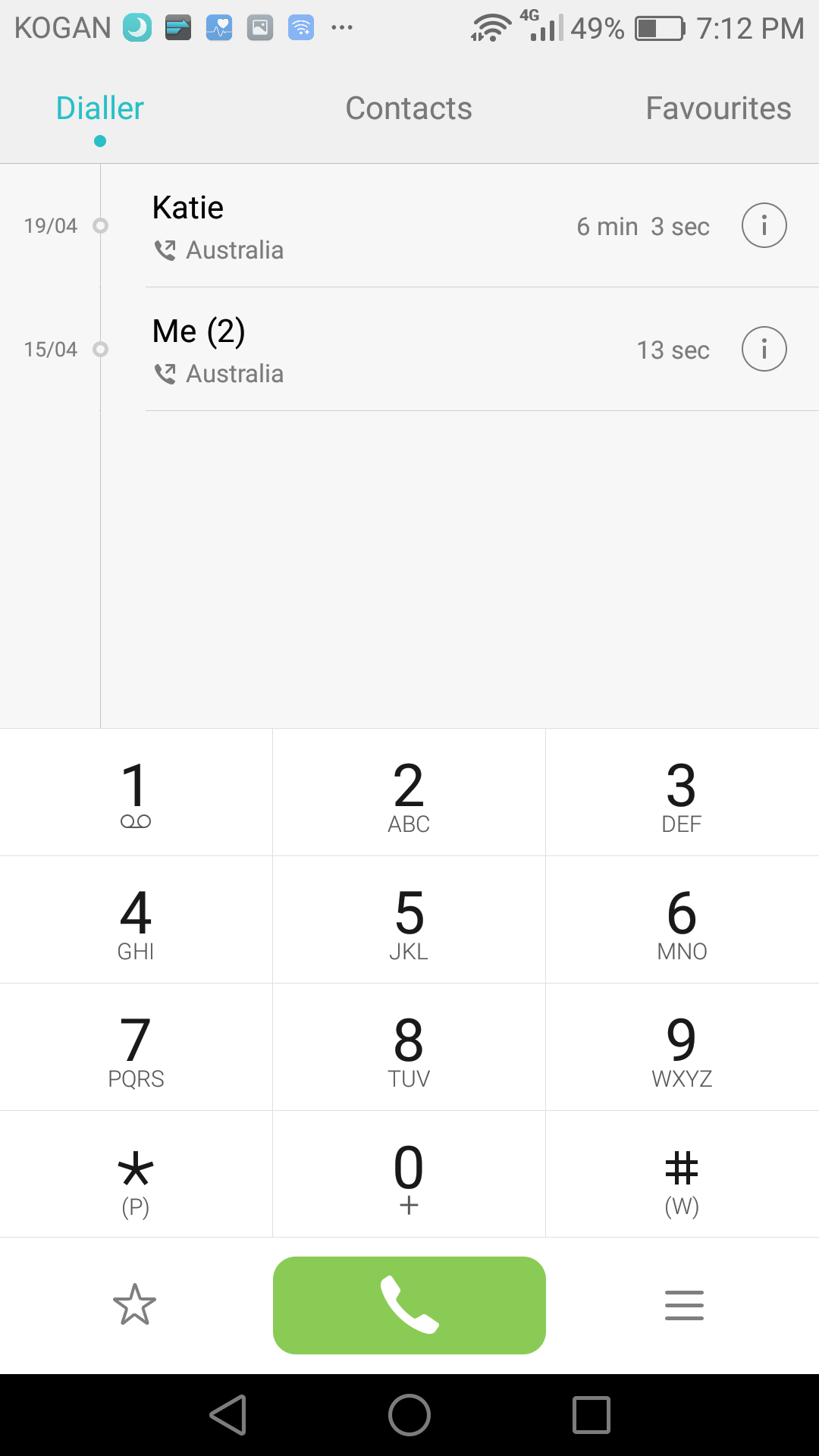This screenshot has width=819, height=1456.
Task: Tap the 0 plus key
Action: pyautogui.click(x=409, y=1175)
